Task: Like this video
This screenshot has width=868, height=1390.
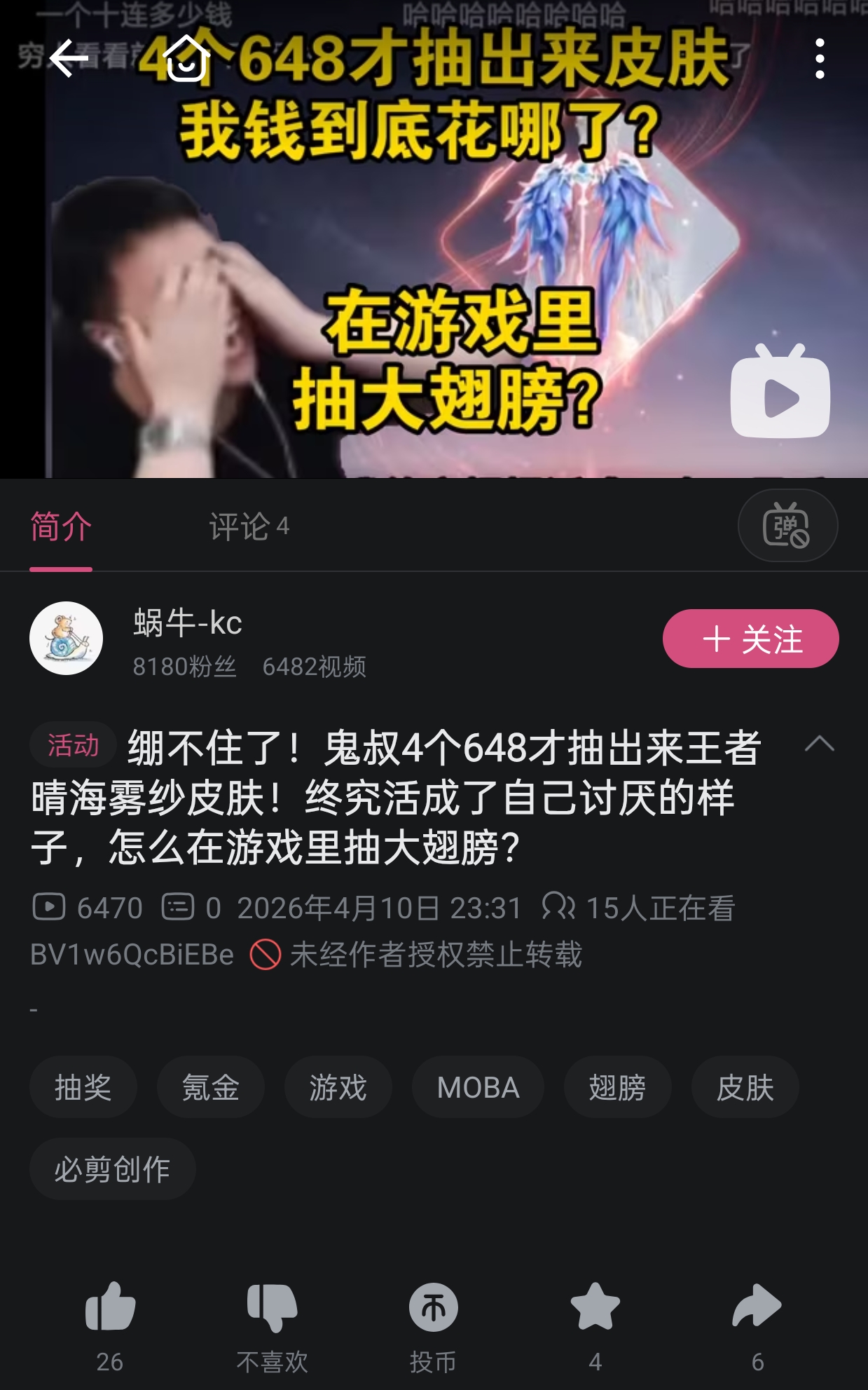Action: coord(110,1307)
